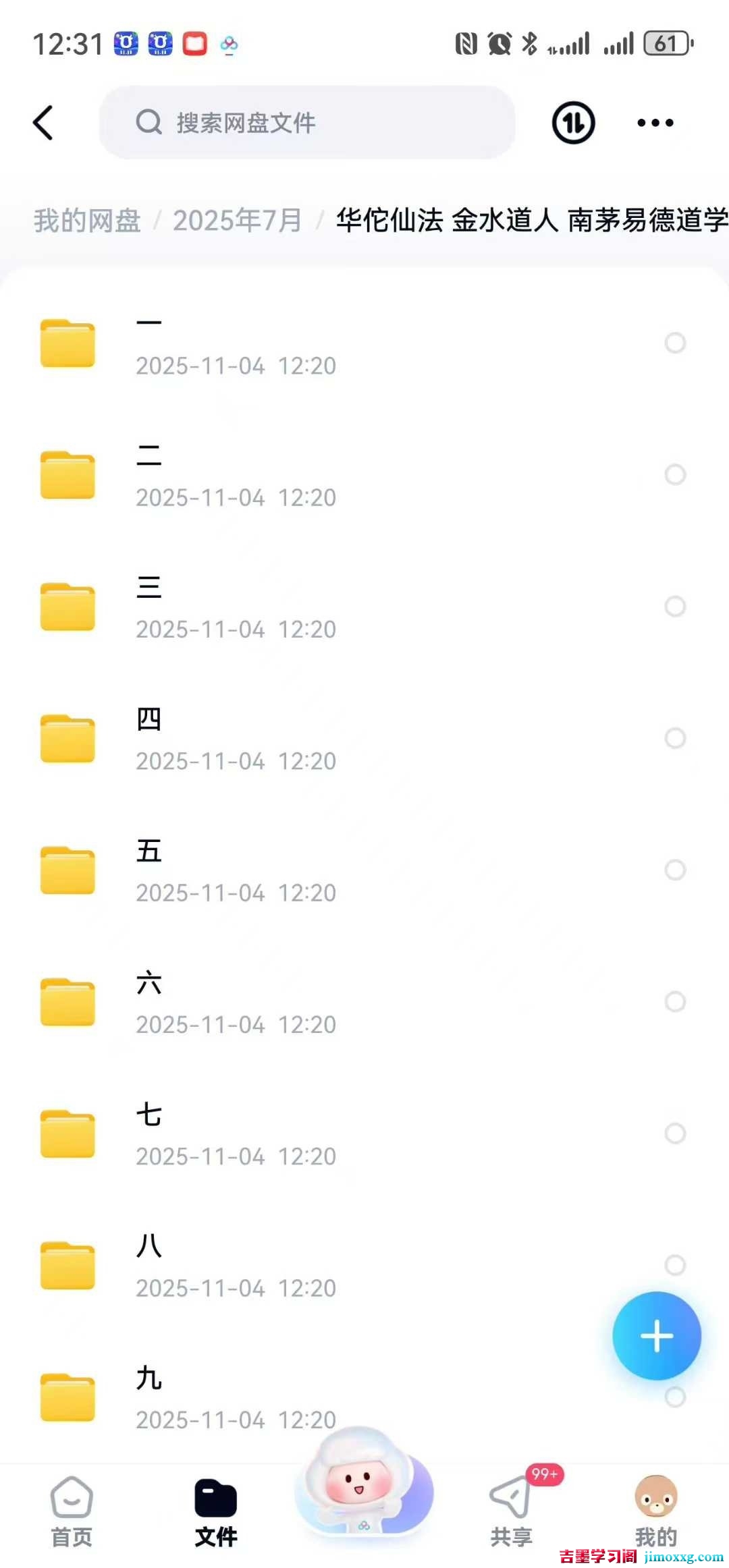Go to the 2025年7月 breadcrumb folder
The width and height of the screenshot is (729, 1568).
[237, 221]
